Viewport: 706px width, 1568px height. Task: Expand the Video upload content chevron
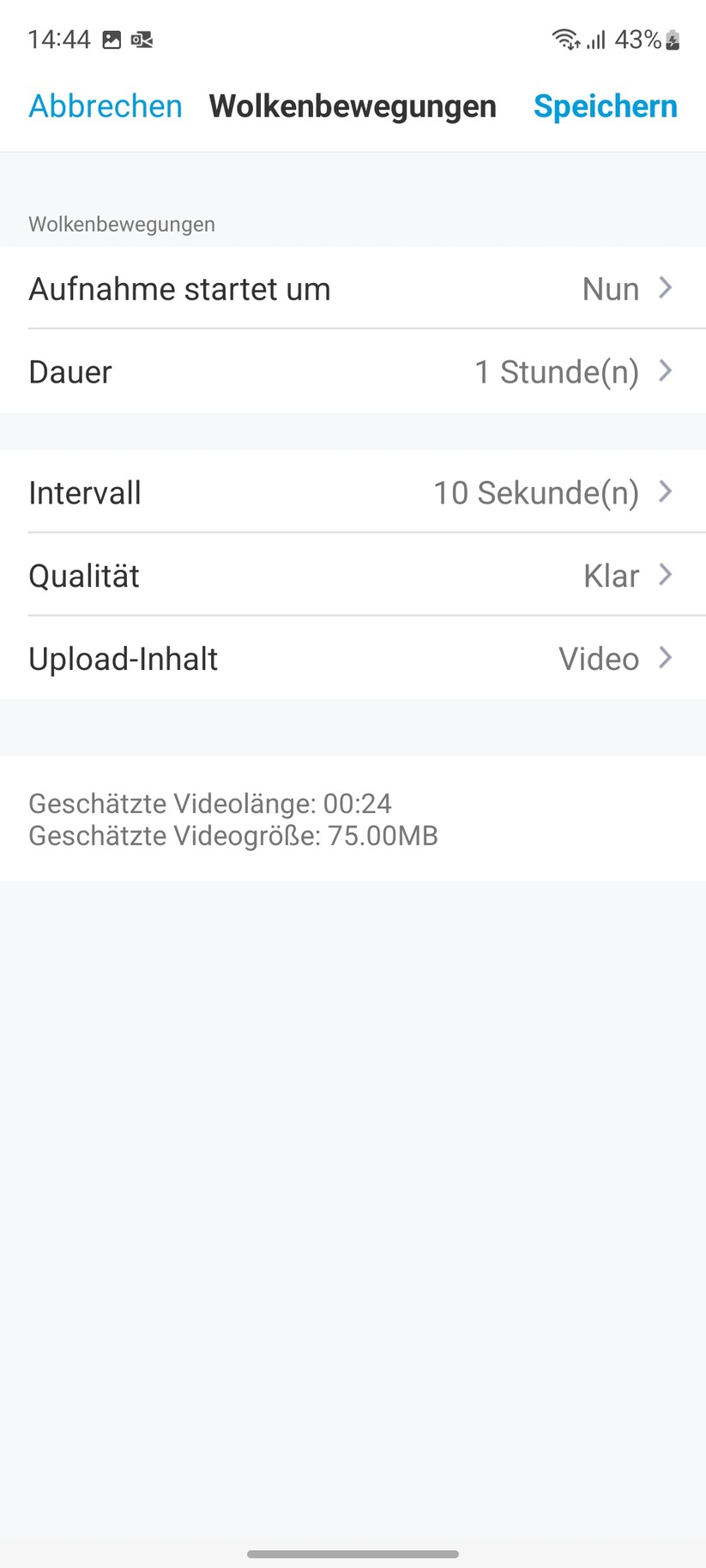[665, 659]
